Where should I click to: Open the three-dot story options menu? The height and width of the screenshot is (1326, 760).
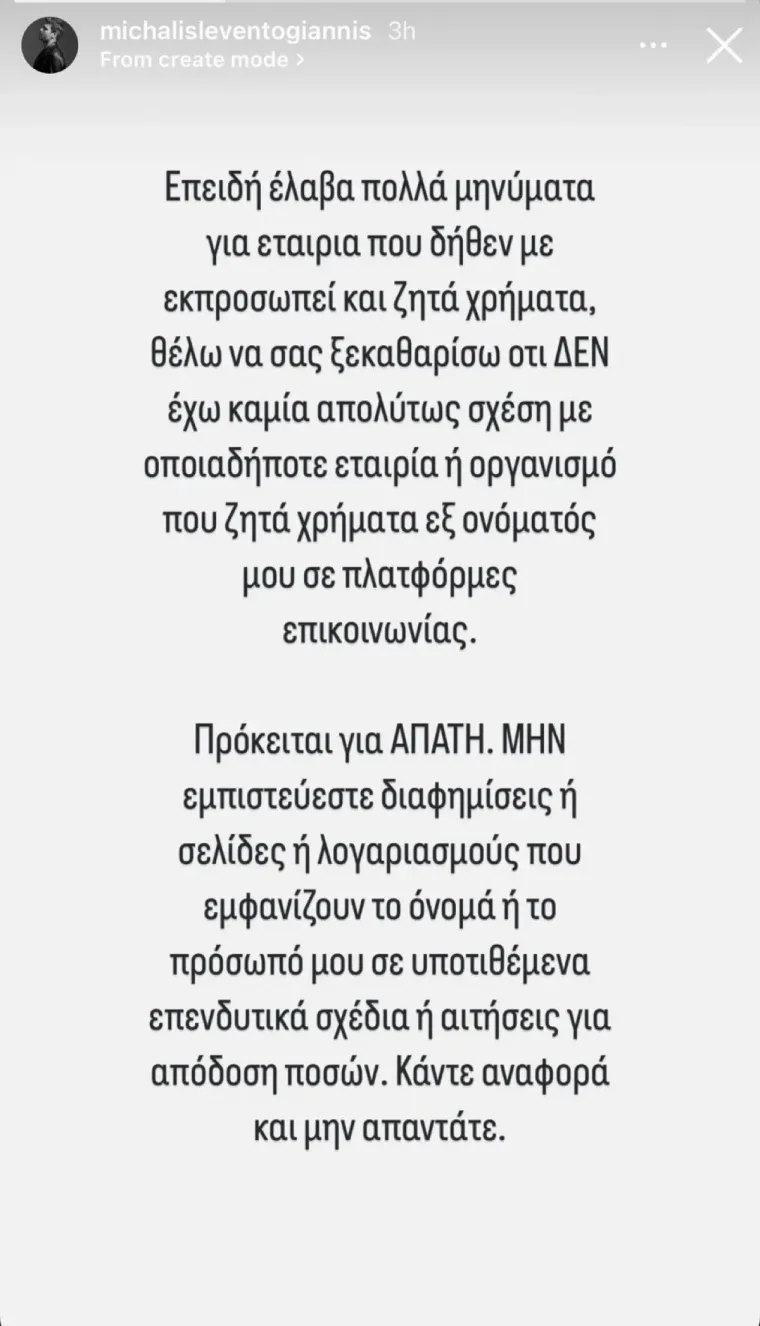pos(654,46)
